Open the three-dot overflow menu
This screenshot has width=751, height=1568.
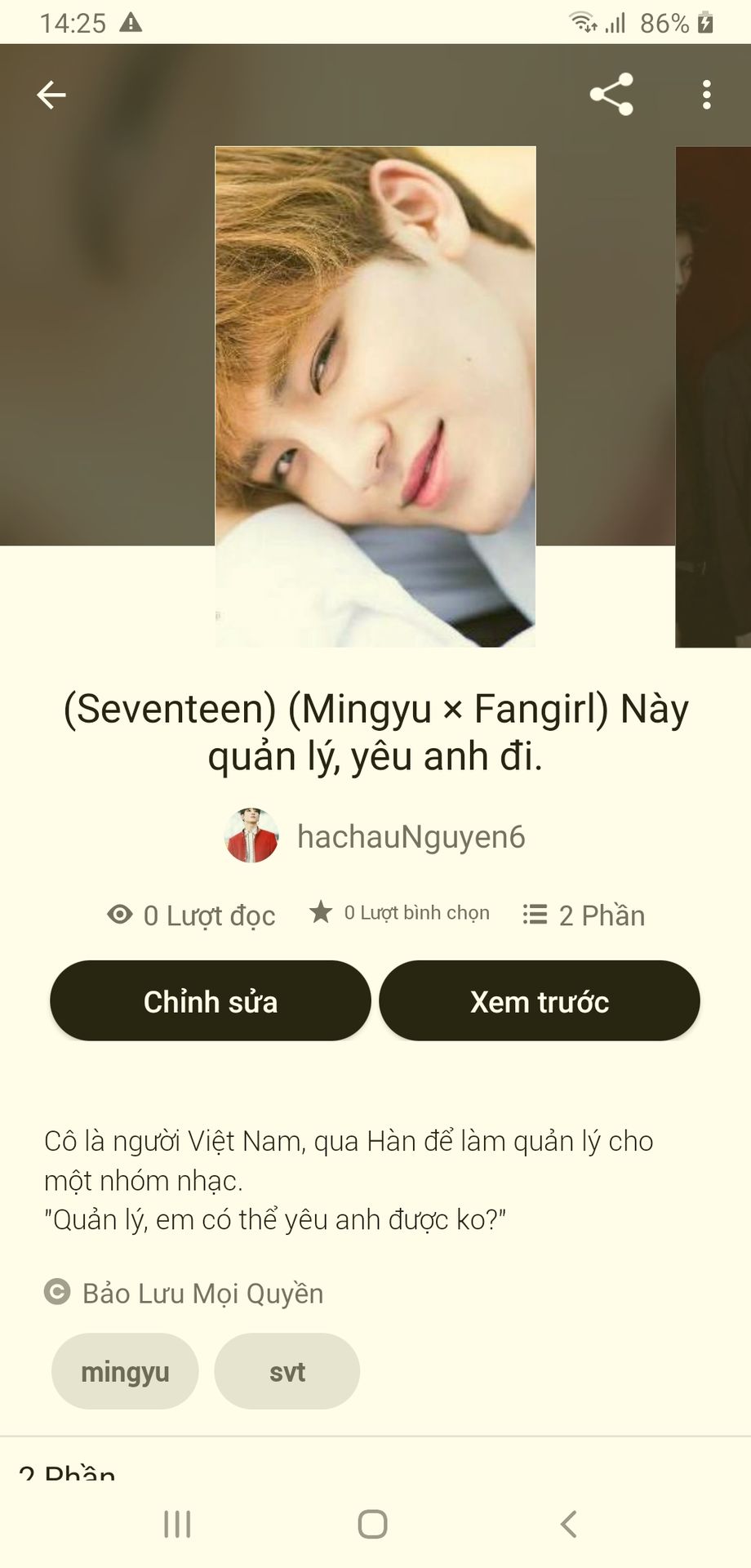pyautogui.click(x=706, y=95)
